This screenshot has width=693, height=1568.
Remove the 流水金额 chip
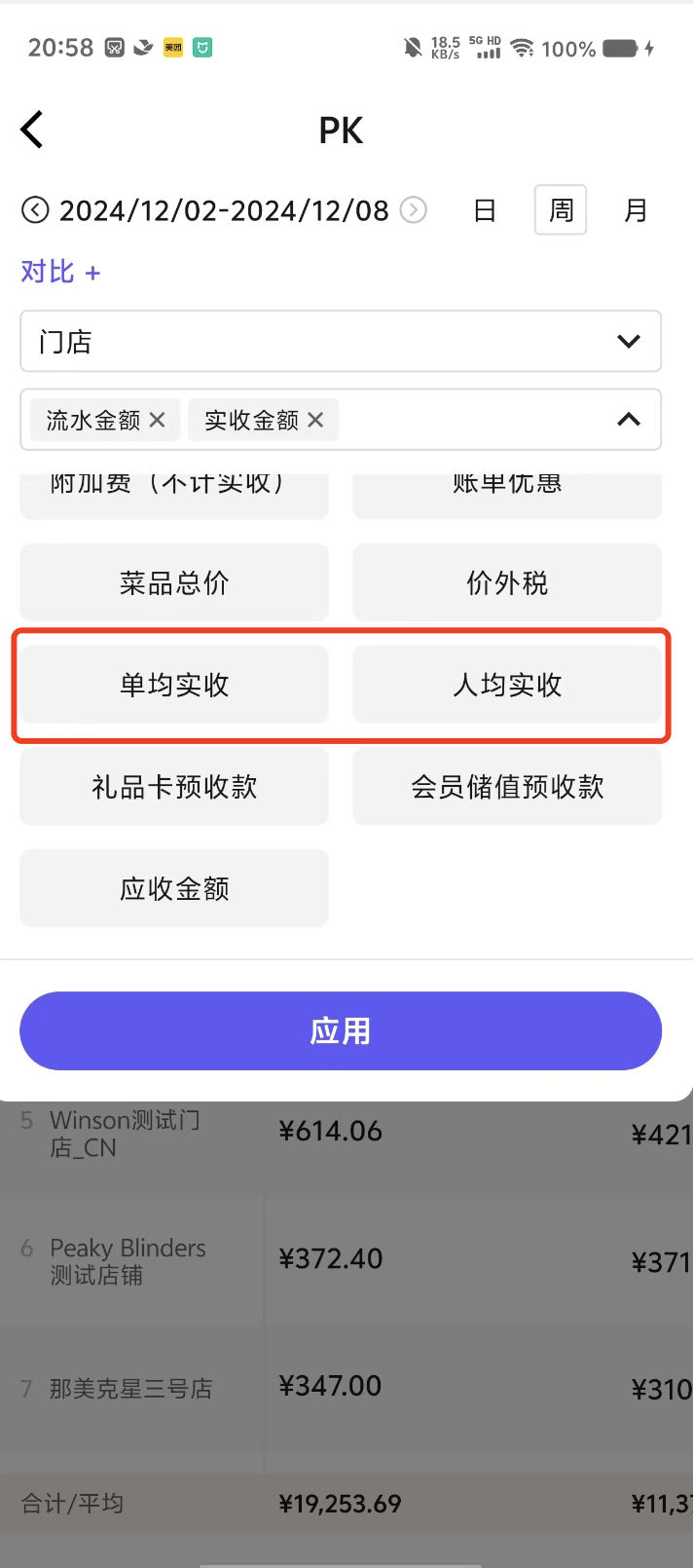click(158, 420)
